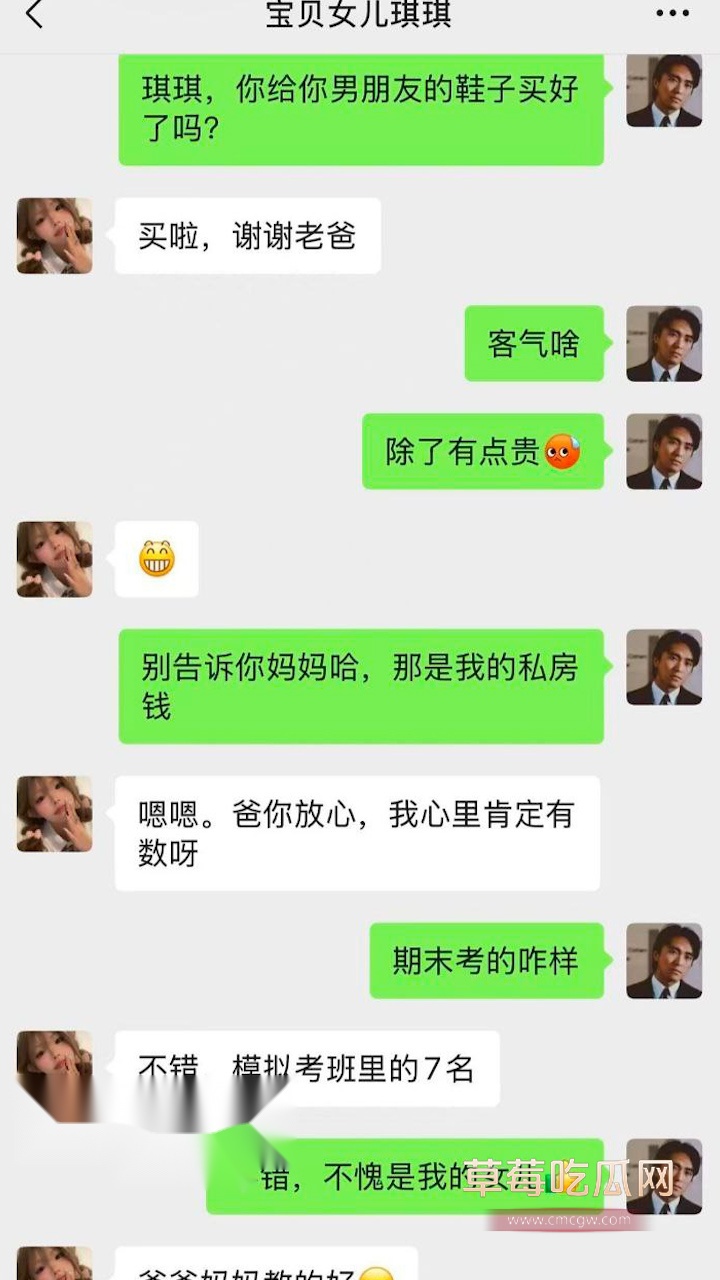720x1280 pixels.
Task: Open dad's avatar beside 期末考的咋样
Action: (664, 961)
